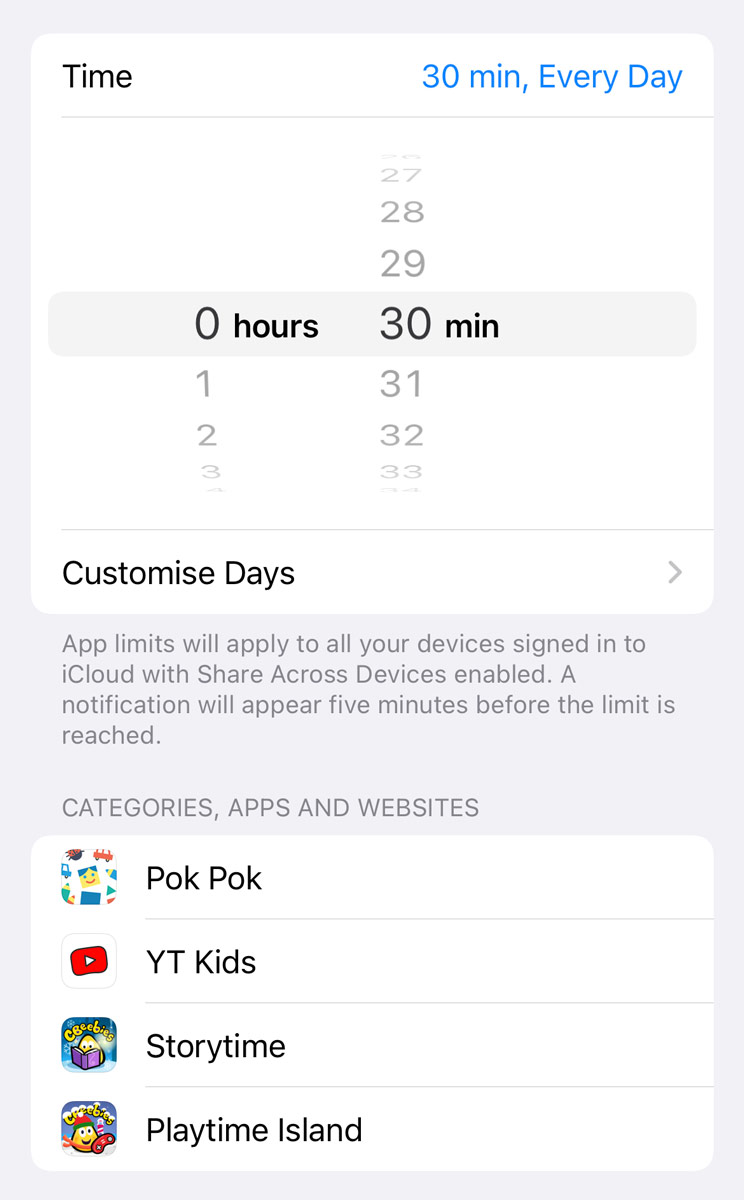The height and width of the screenshot is (1200, 744).
Task: Select 2 in the hours picker
Action: [207, 436]
